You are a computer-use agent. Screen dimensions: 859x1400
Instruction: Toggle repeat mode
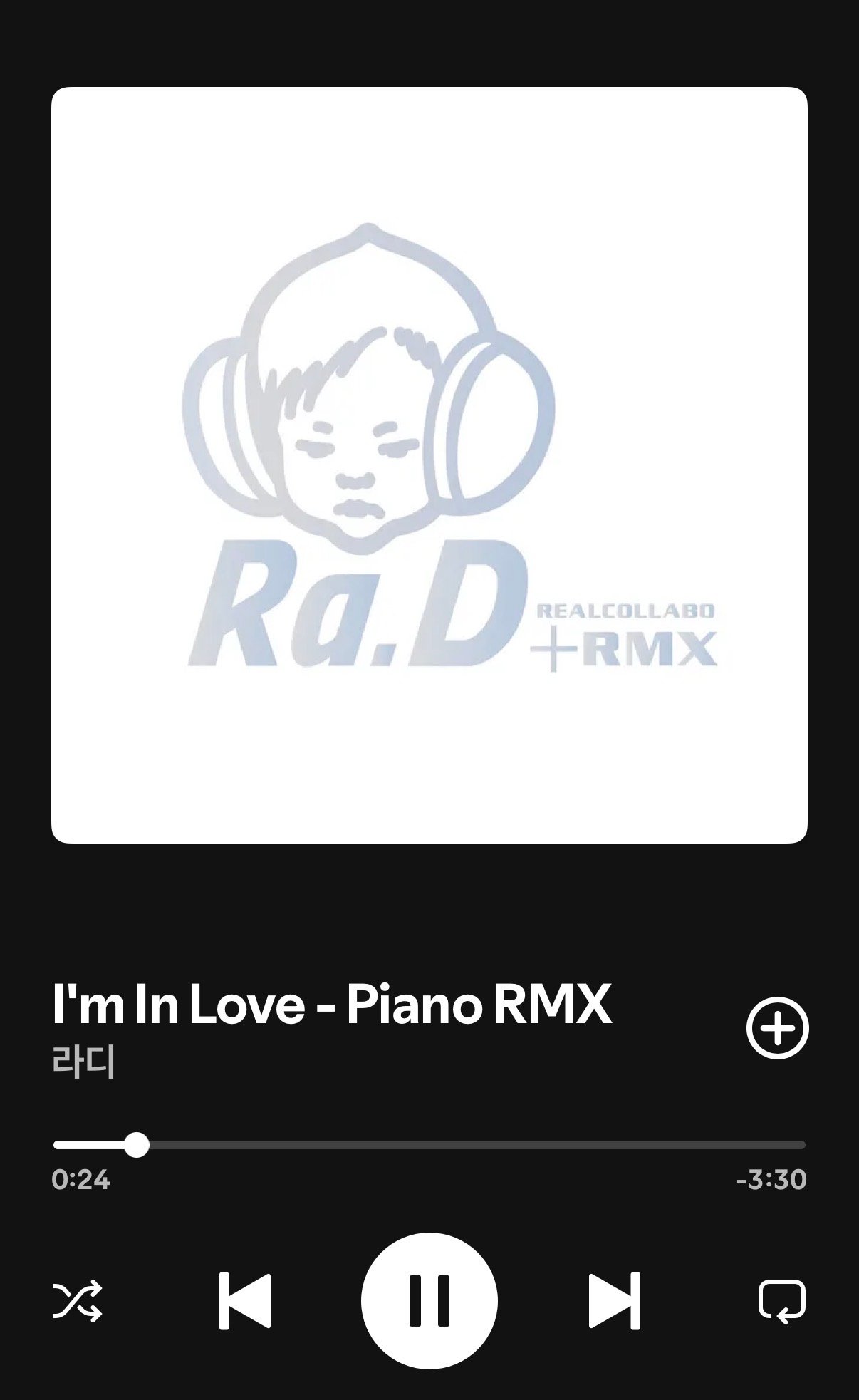tap(781, 1301)
